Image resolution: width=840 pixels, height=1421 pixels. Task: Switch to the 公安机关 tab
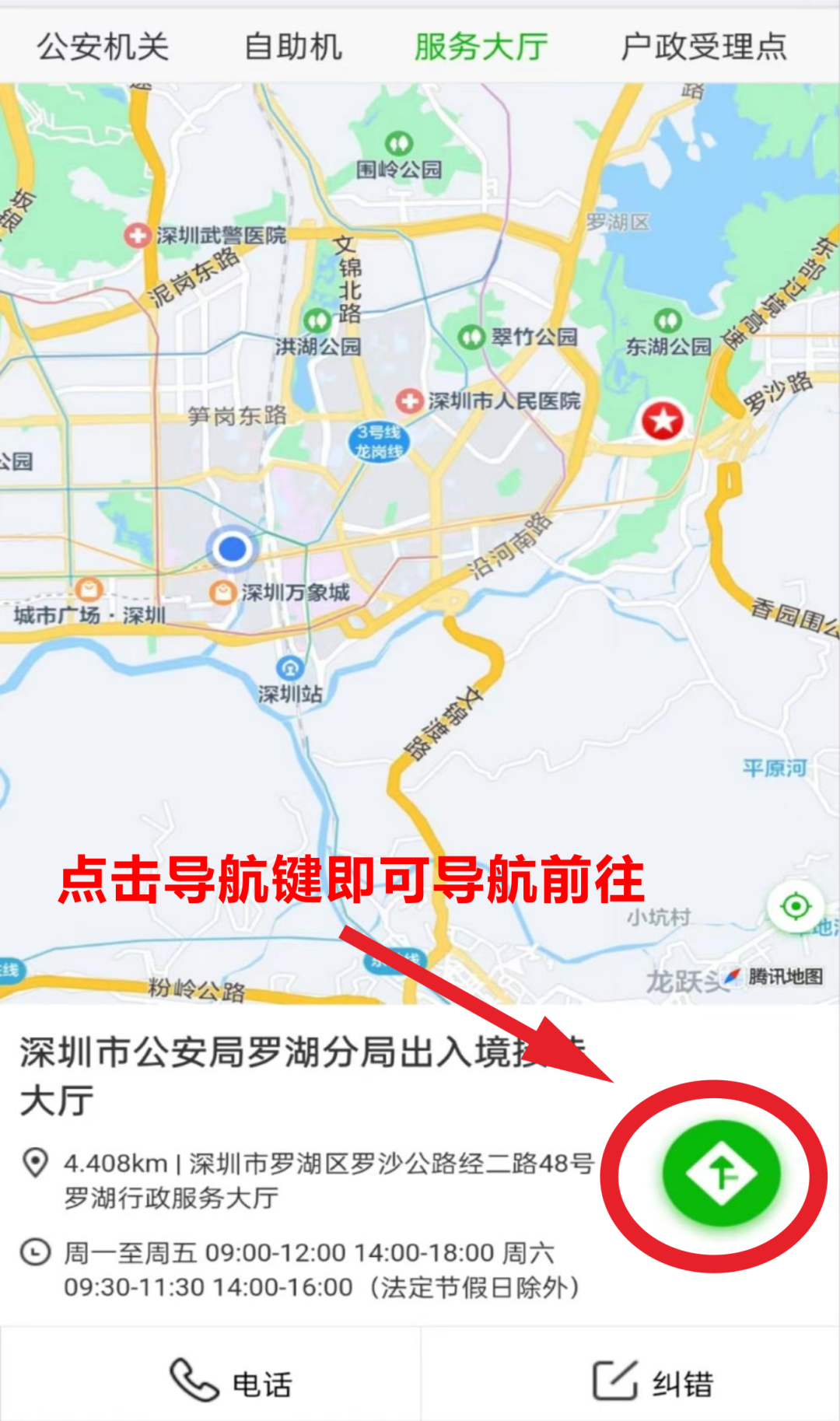[103, 47]
